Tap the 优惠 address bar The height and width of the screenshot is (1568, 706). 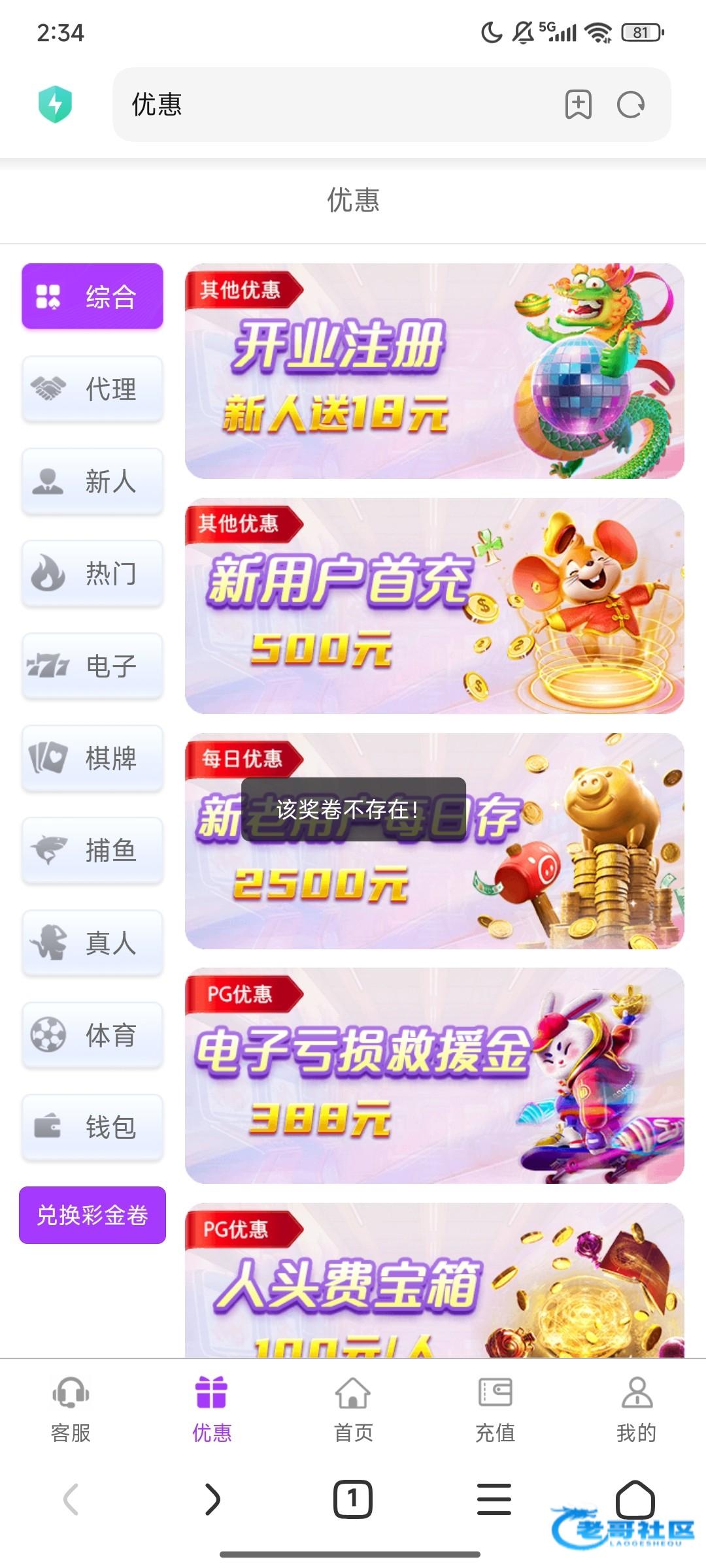coord(327,105)
